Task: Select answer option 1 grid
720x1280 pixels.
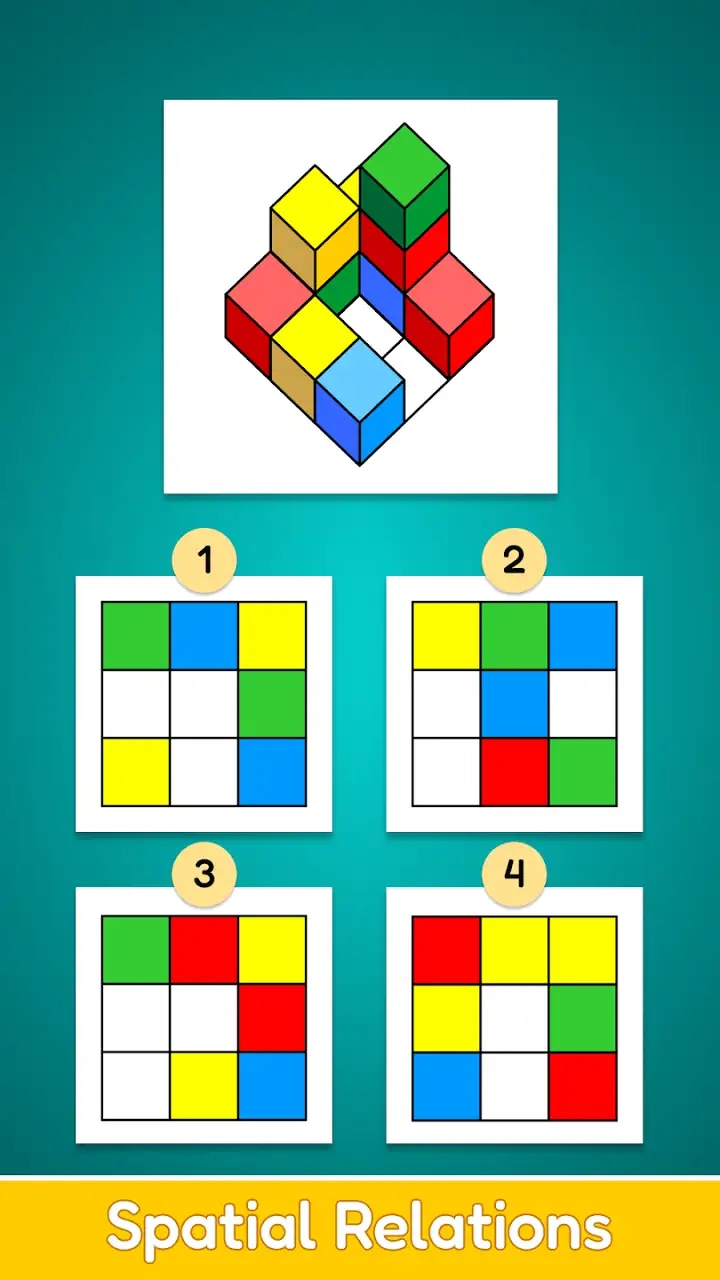Action: pyautogui.click(x=204, y=704)
